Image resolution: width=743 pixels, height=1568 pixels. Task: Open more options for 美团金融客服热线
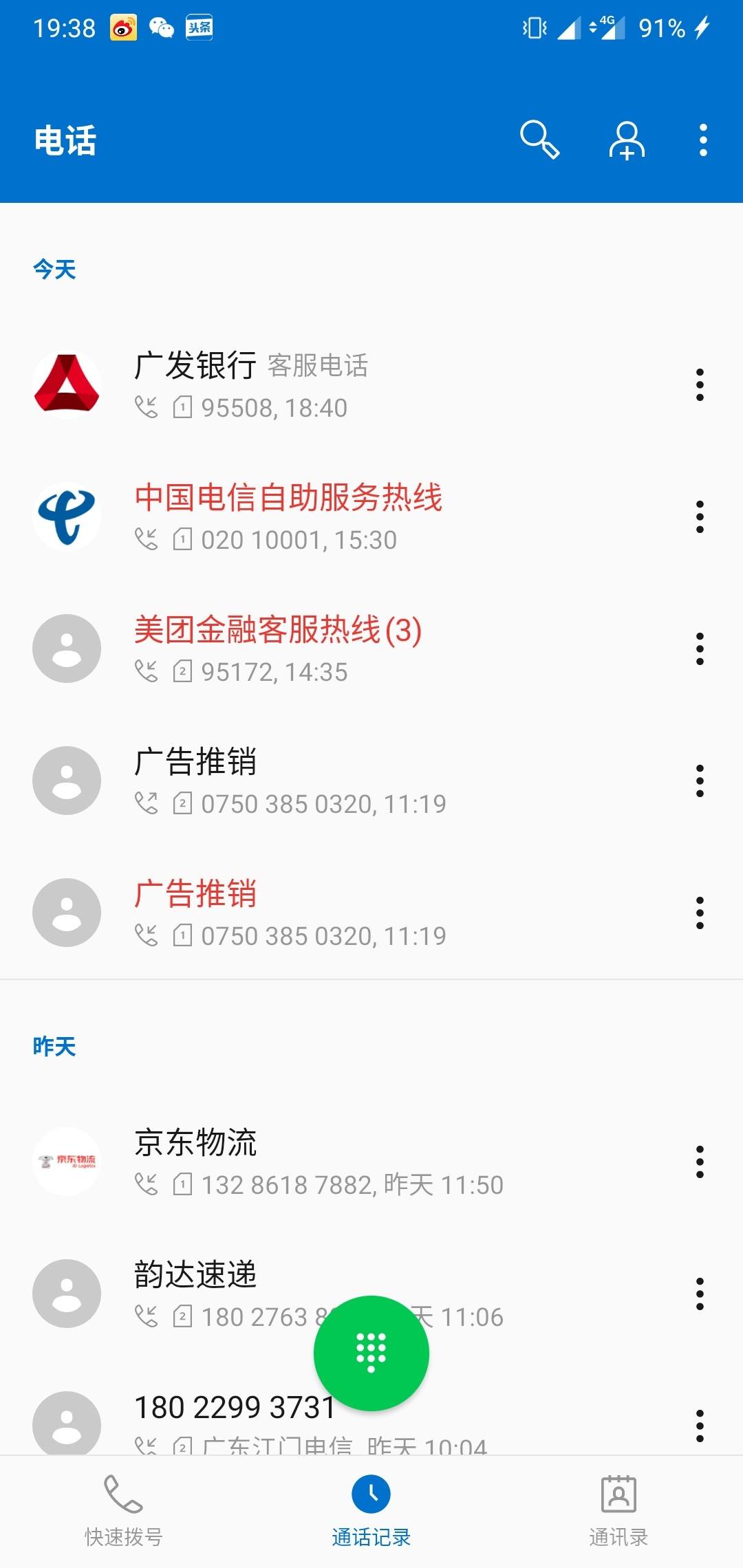coord(700,649)
